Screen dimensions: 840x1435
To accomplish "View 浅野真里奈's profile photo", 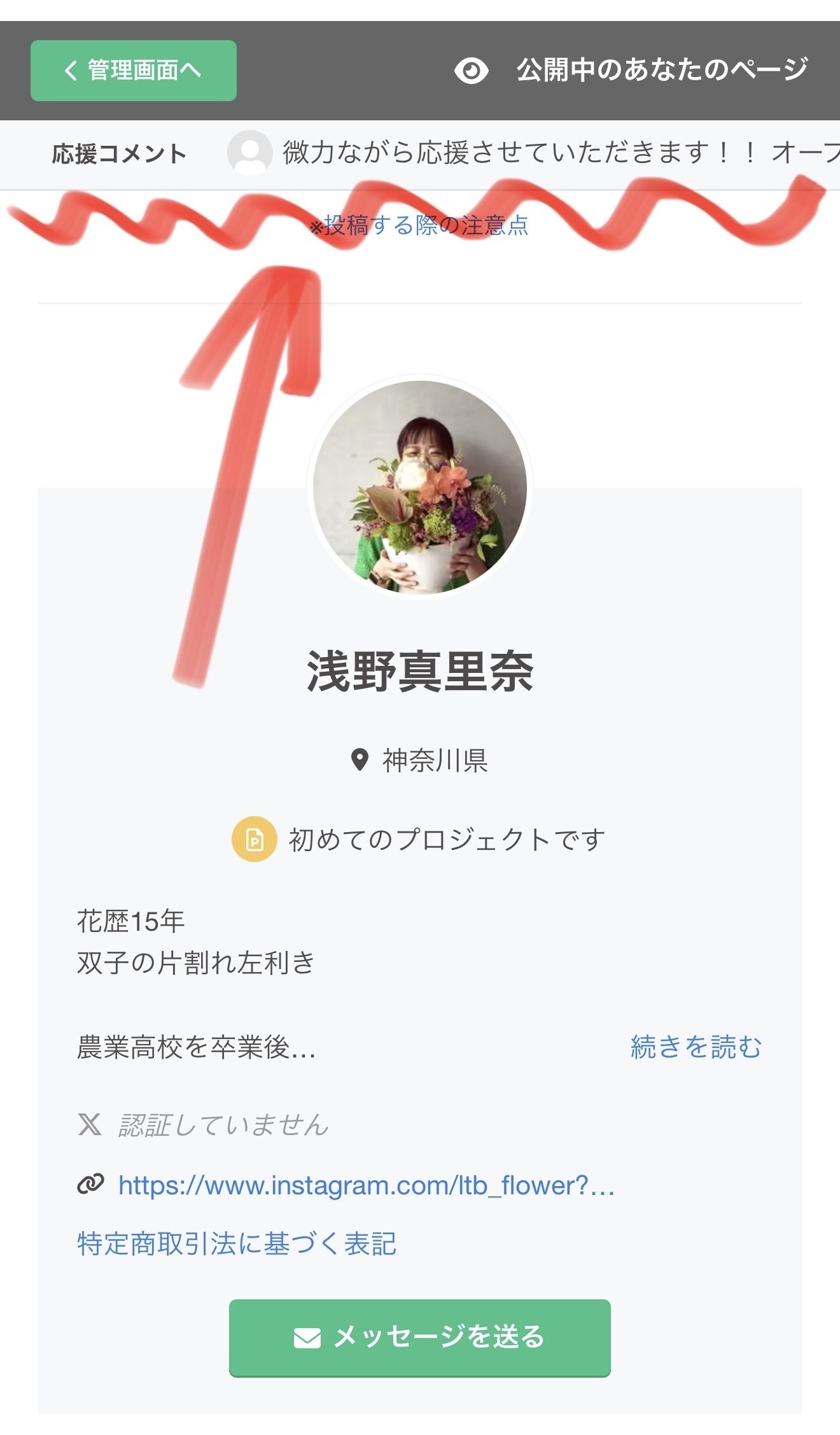I will tap(420, 488).
